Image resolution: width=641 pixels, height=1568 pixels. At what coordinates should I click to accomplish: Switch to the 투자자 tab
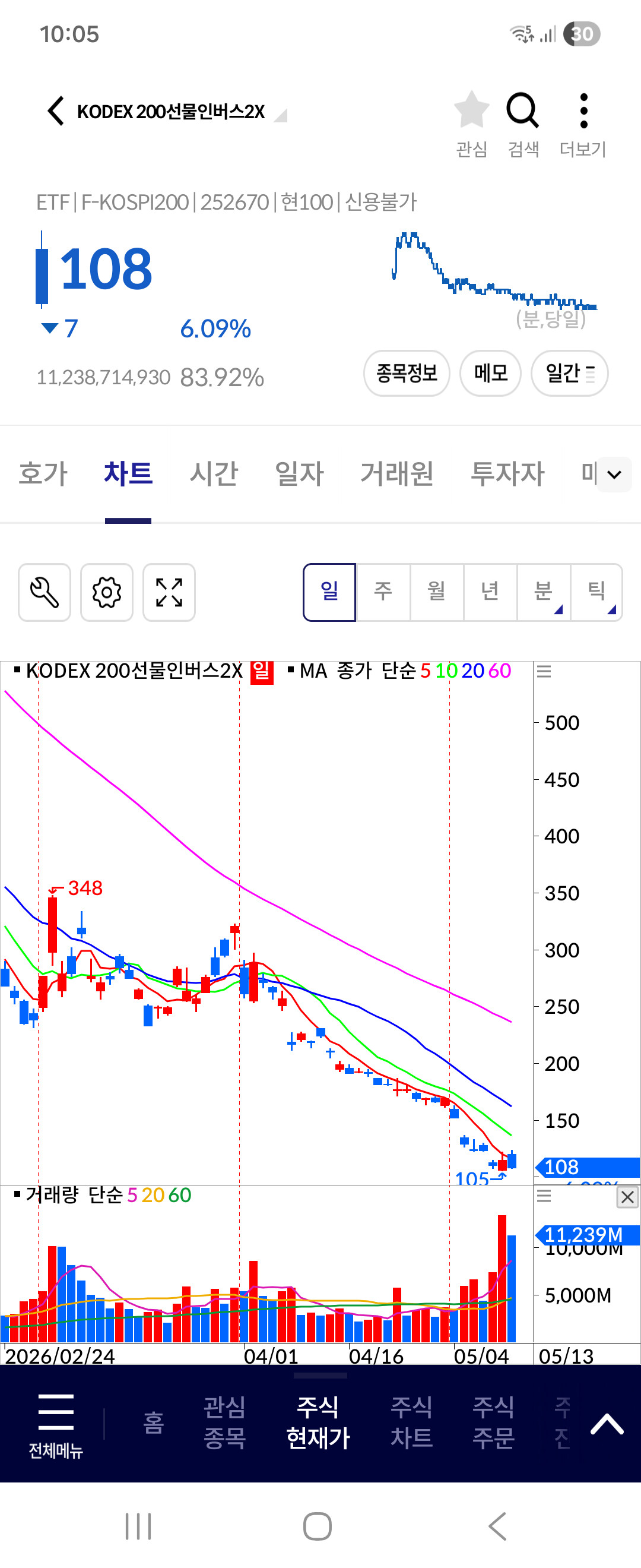click(507, 473)
